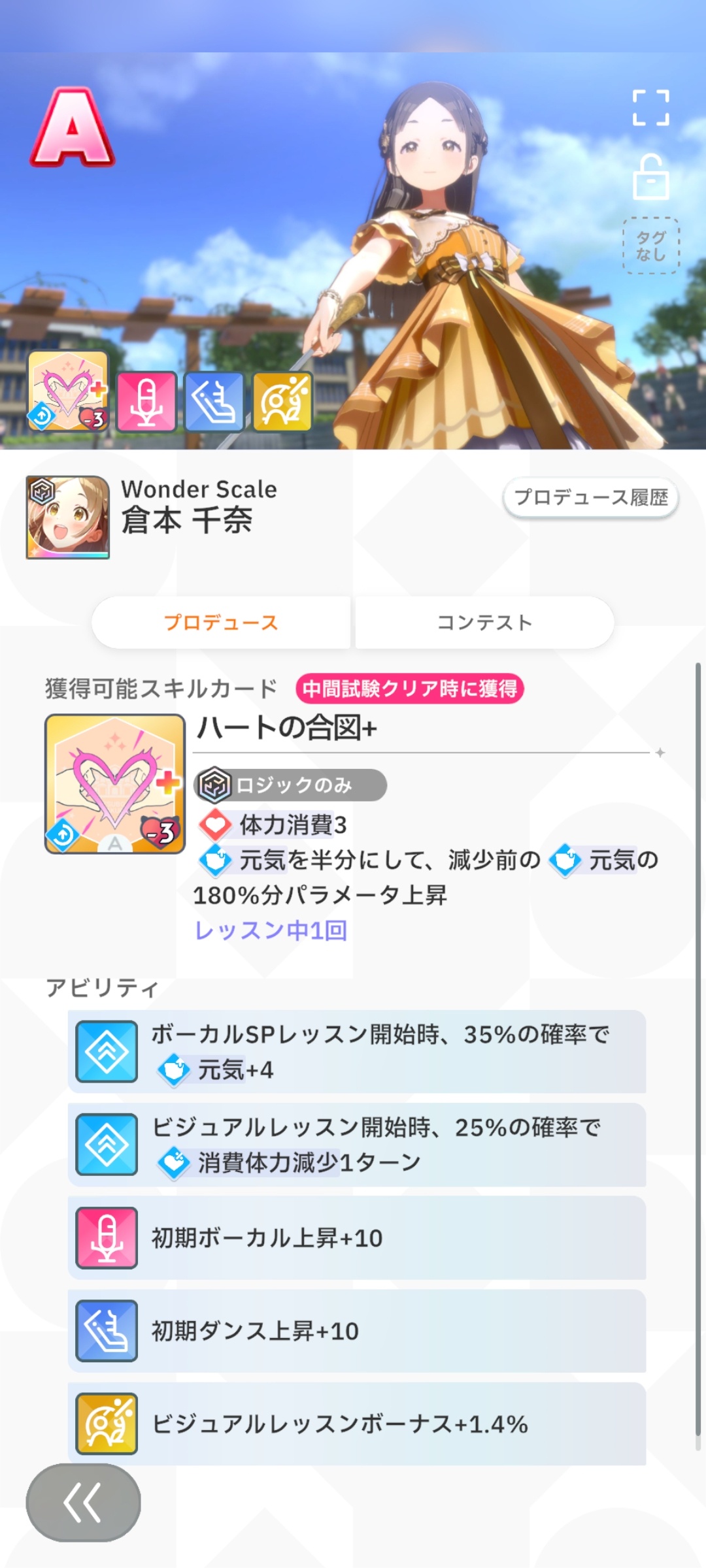Select the プロデュース tab
Viewport: 706px width, 1568px height.
pyautogui.click(x=221, y=623)
